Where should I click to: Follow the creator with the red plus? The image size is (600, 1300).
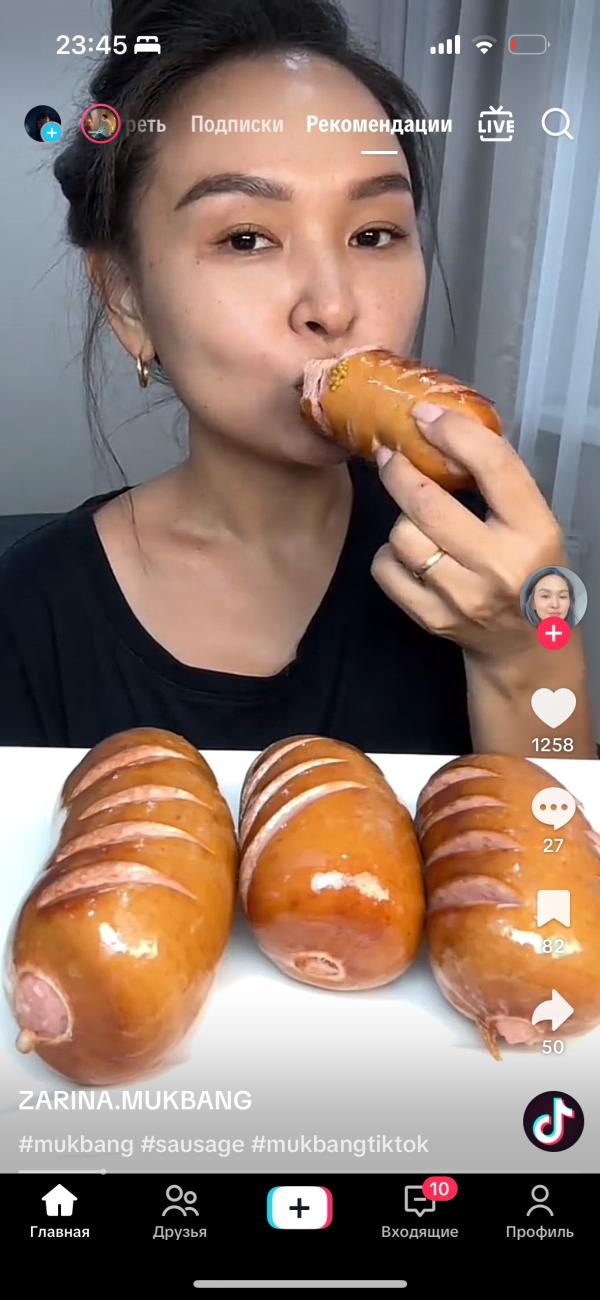553,633
